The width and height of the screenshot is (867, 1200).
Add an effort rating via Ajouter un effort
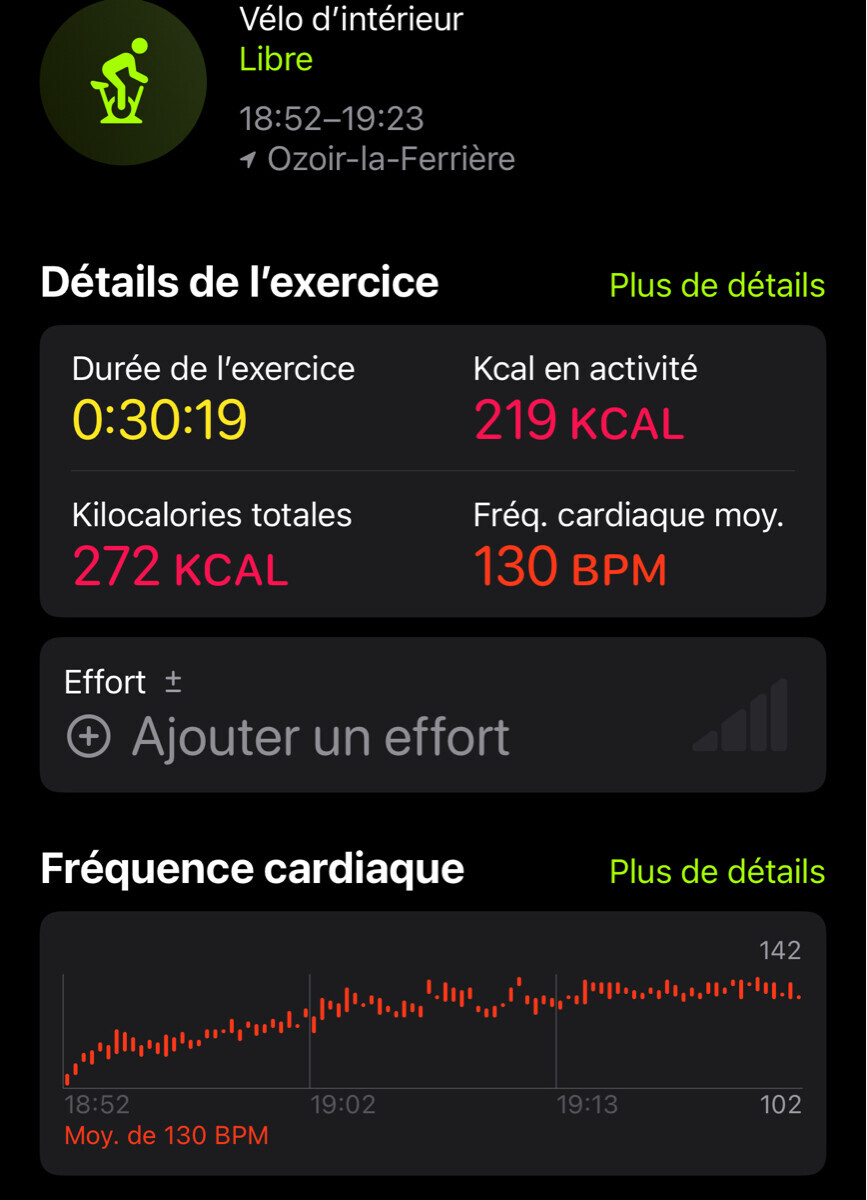[290, 737]
